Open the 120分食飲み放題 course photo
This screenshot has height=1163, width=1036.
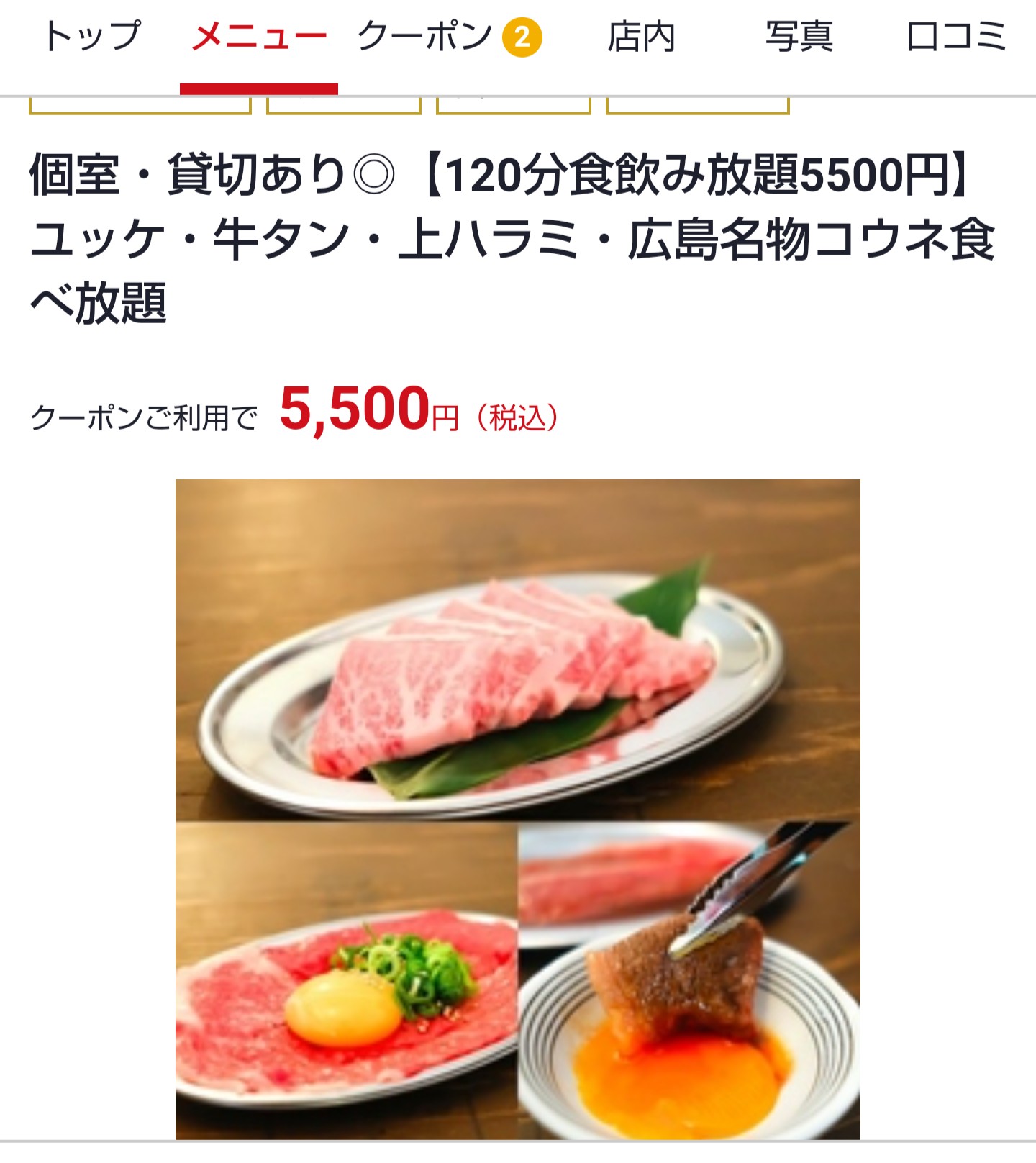517,809
